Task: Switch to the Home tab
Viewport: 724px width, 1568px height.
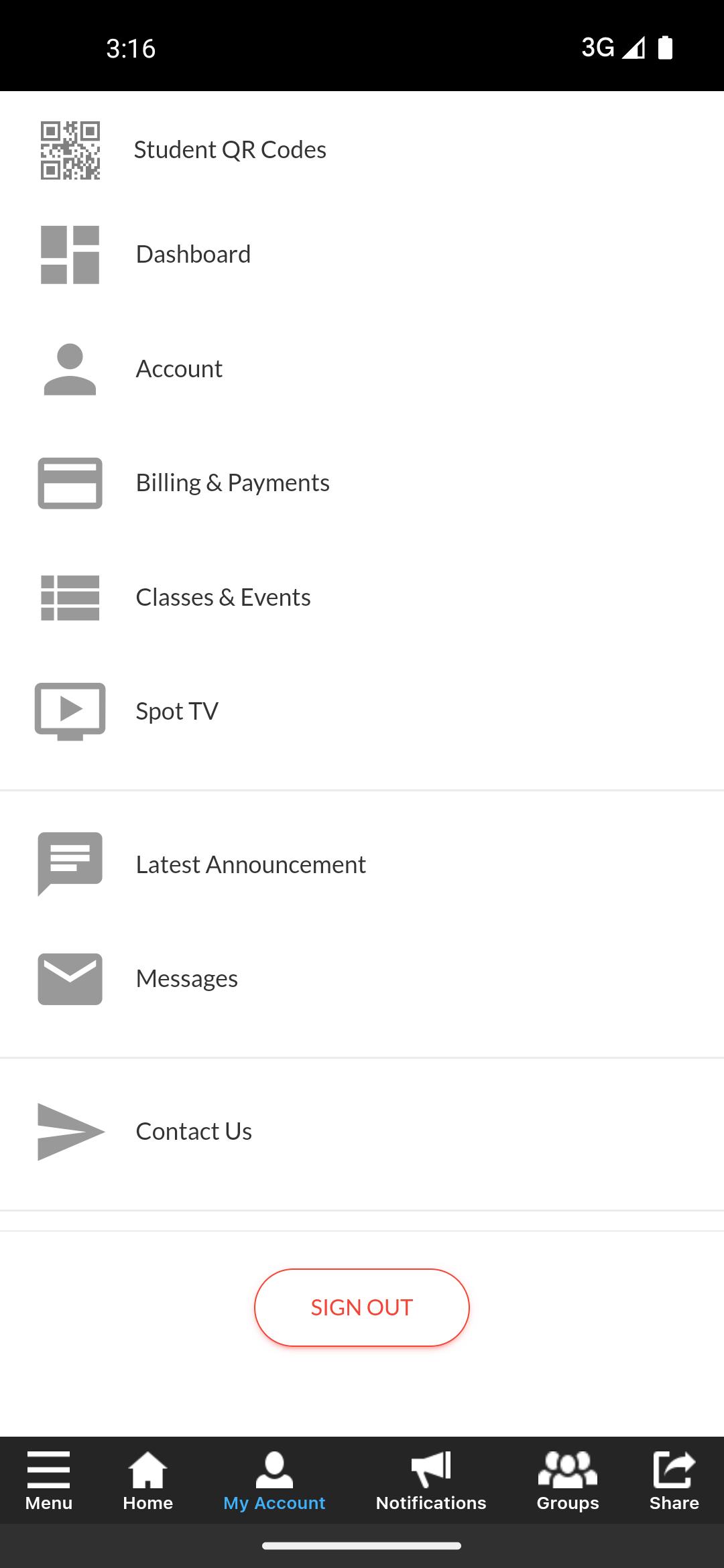Action: point(147,1482)
